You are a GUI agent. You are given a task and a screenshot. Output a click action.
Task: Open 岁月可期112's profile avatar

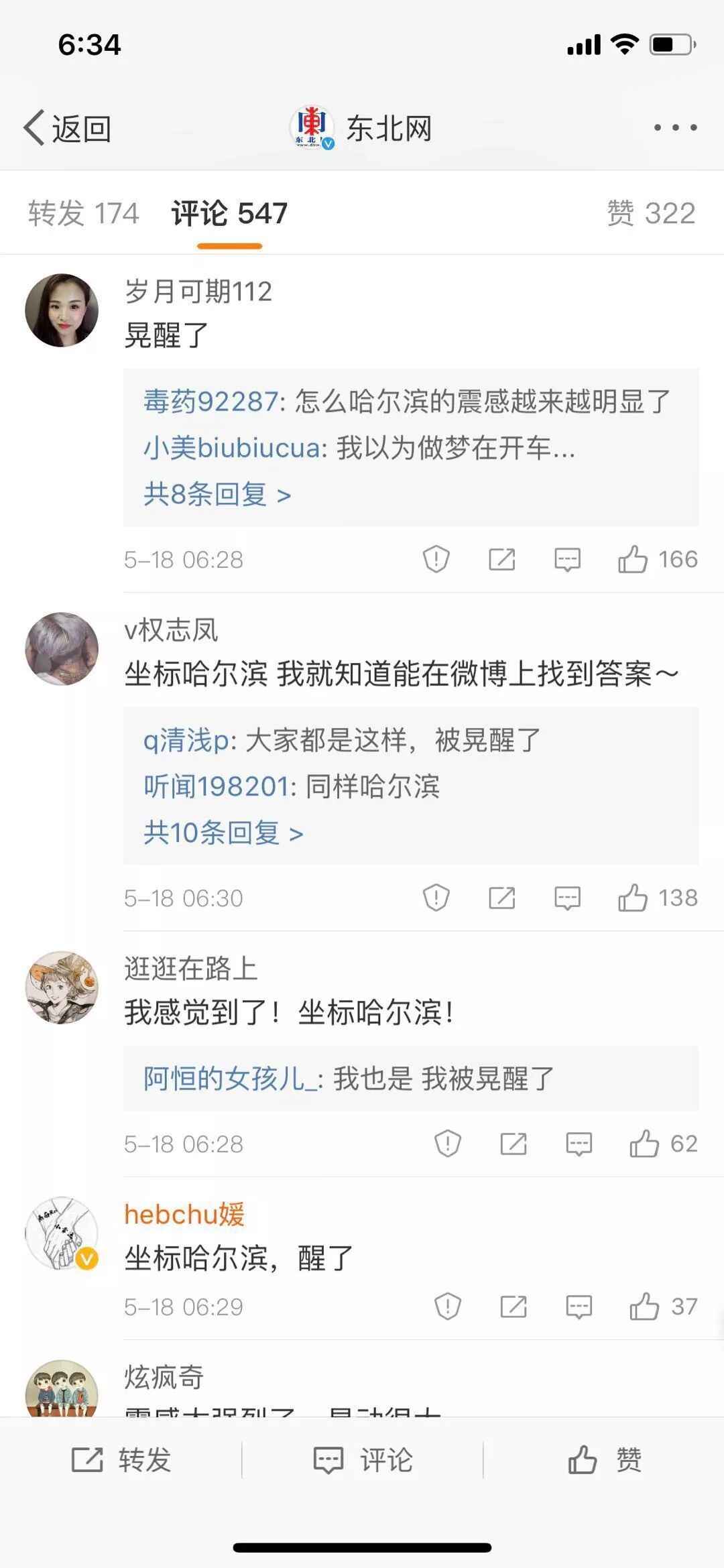point(62,310)
